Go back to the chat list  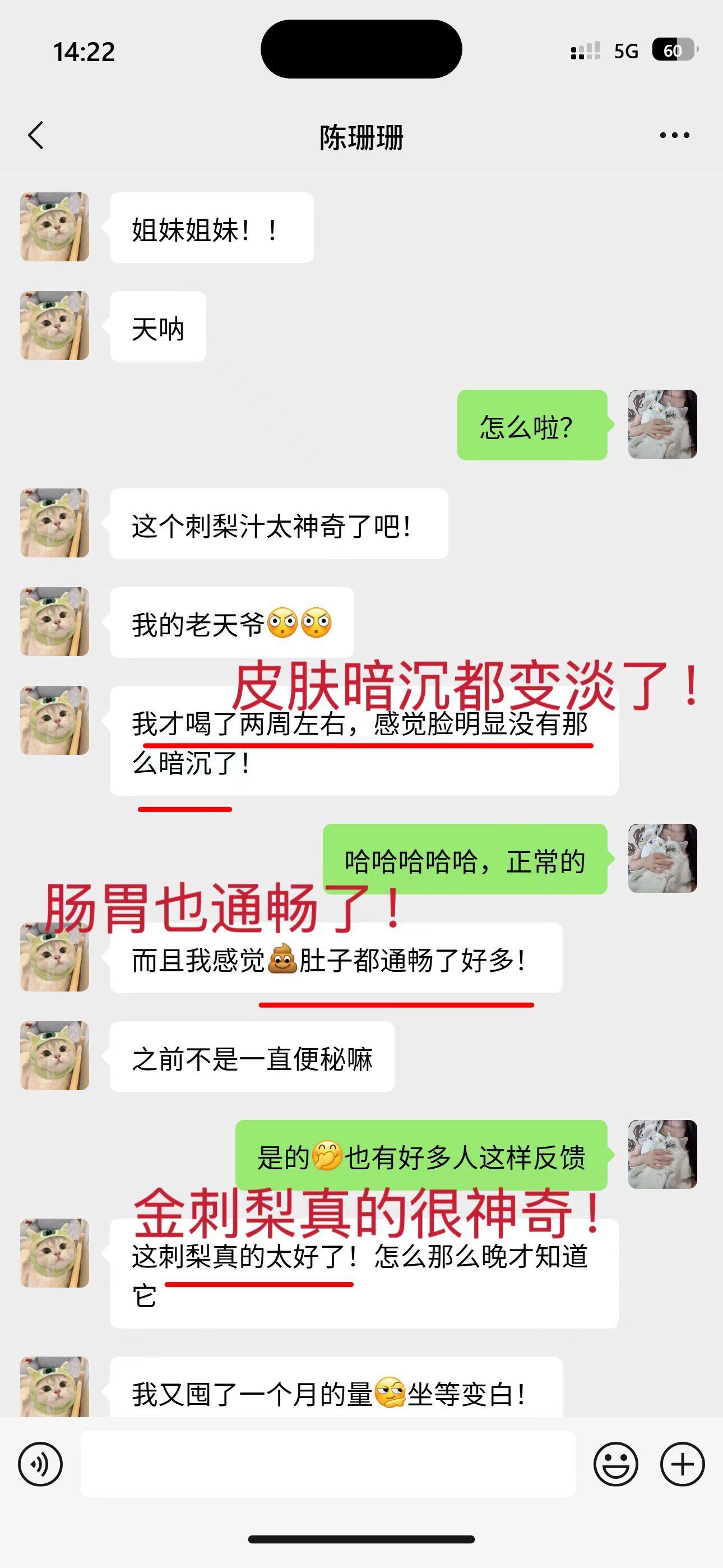coord(36,135)
